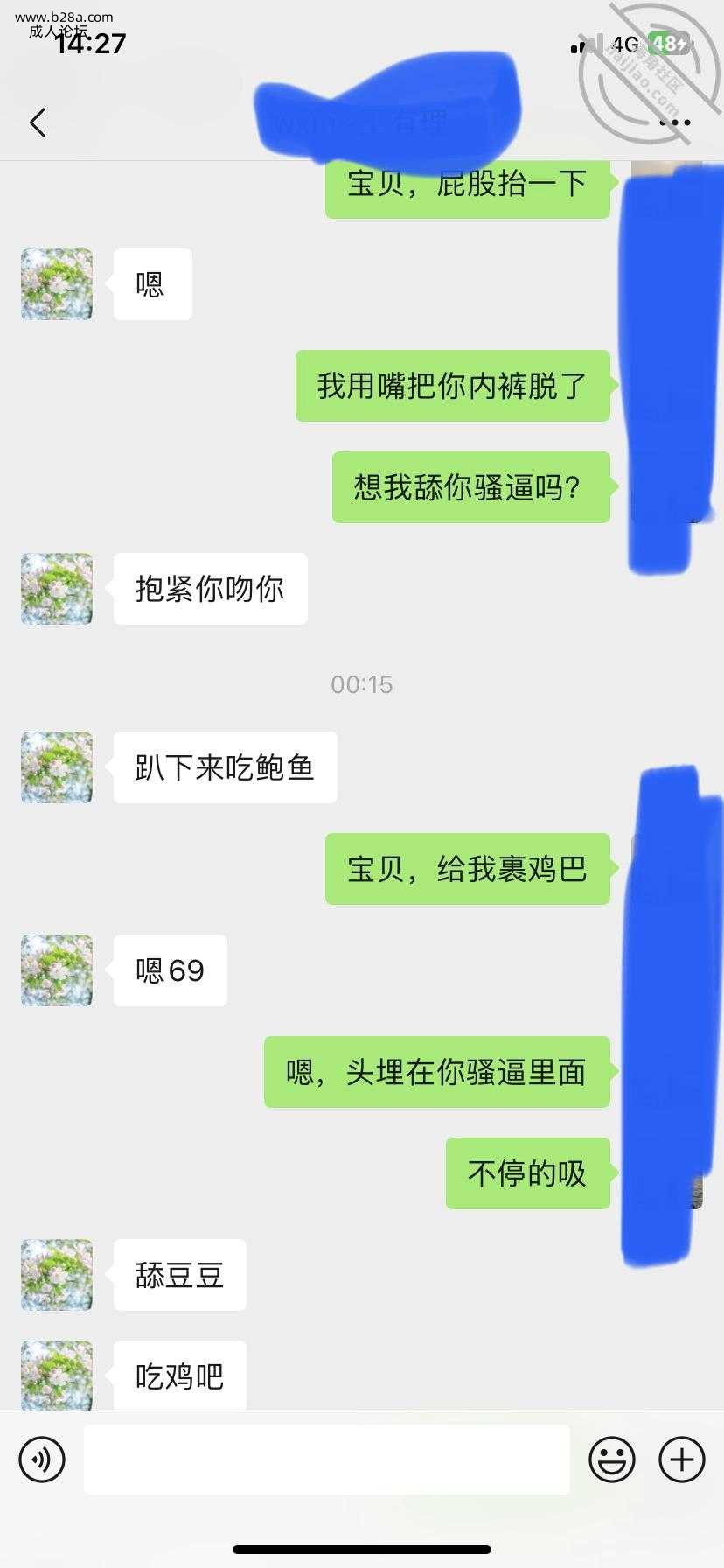Switch to voice message input
The width and height of the screenshot is (724, 1568).
pyautogui.click(x=42, y=1459)
